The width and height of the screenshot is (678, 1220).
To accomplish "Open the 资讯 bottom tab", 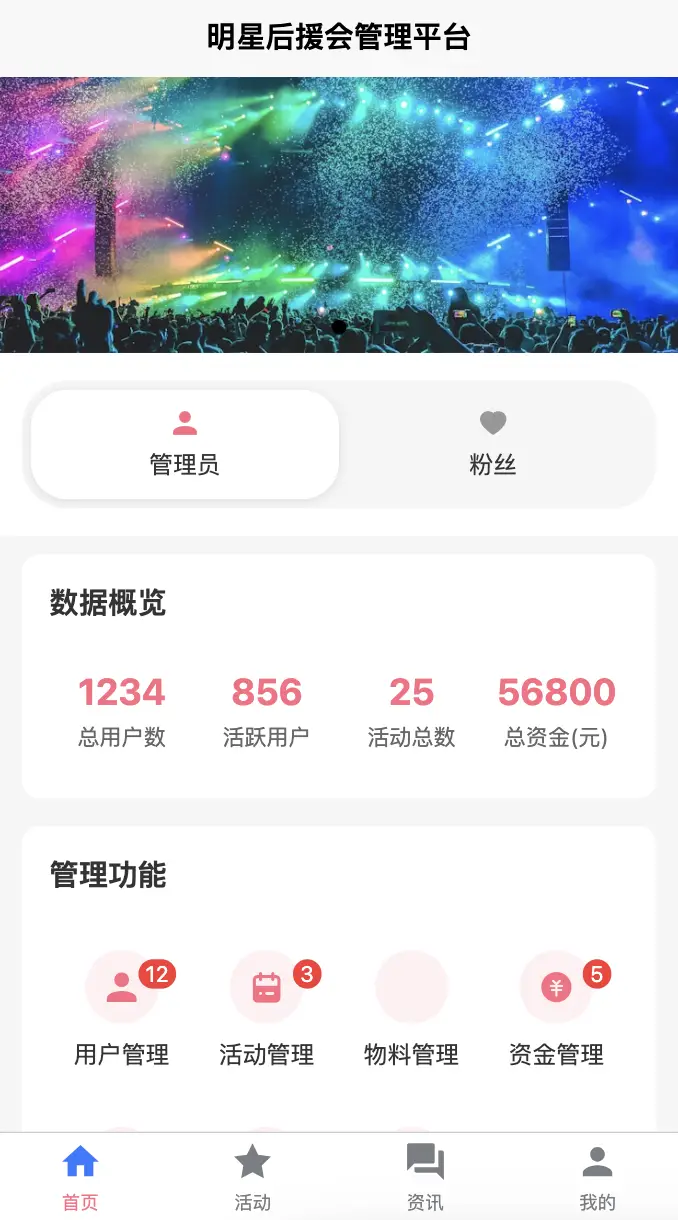I will click(x=425, y=1177).
